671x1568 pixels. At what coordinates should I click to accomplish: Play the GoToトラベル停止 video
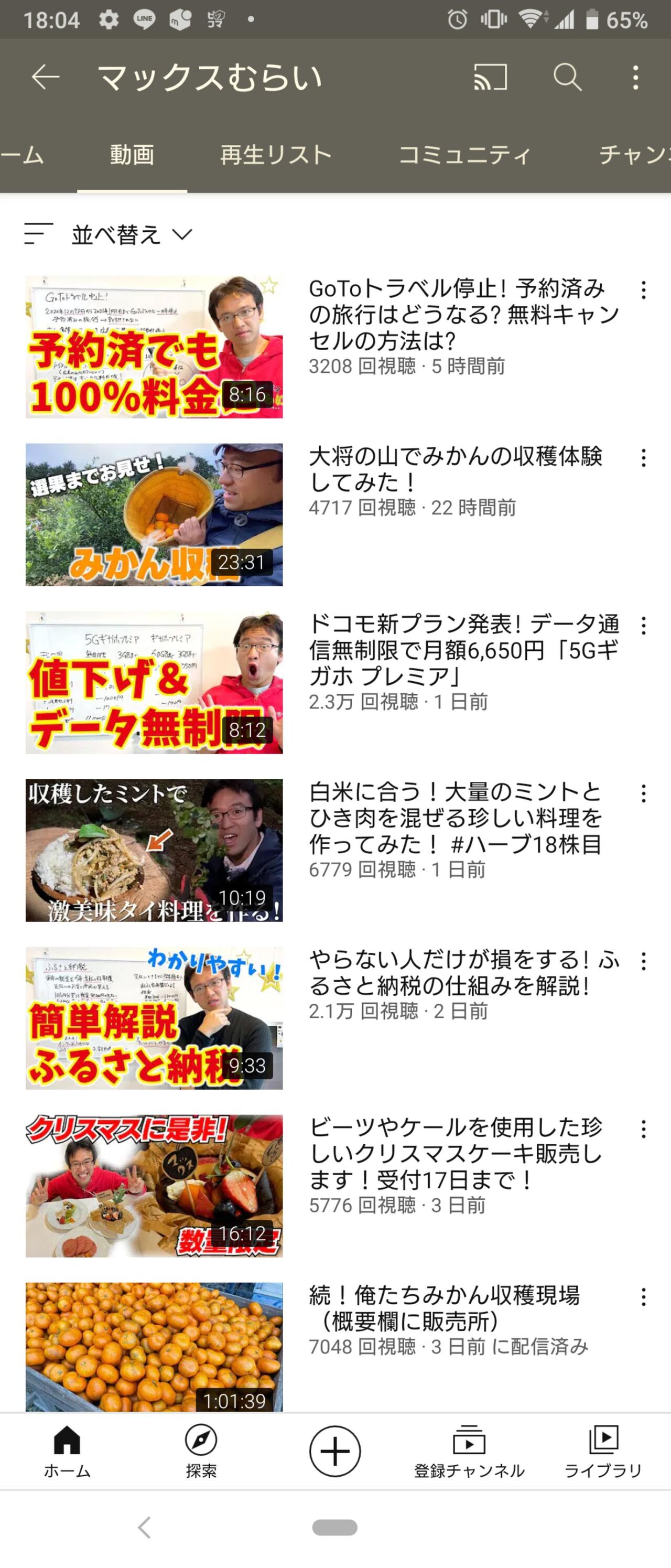(x=154, y=346)
